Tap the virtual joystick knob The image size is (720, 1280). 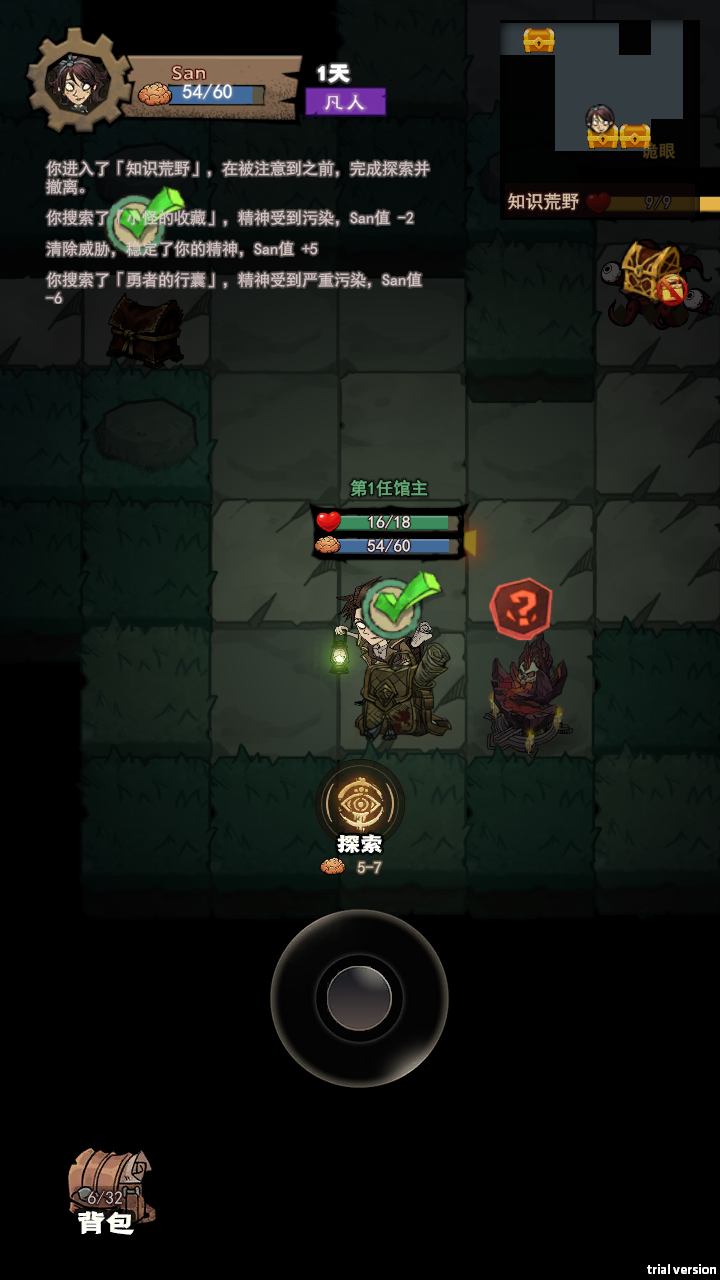coord(359,998)
